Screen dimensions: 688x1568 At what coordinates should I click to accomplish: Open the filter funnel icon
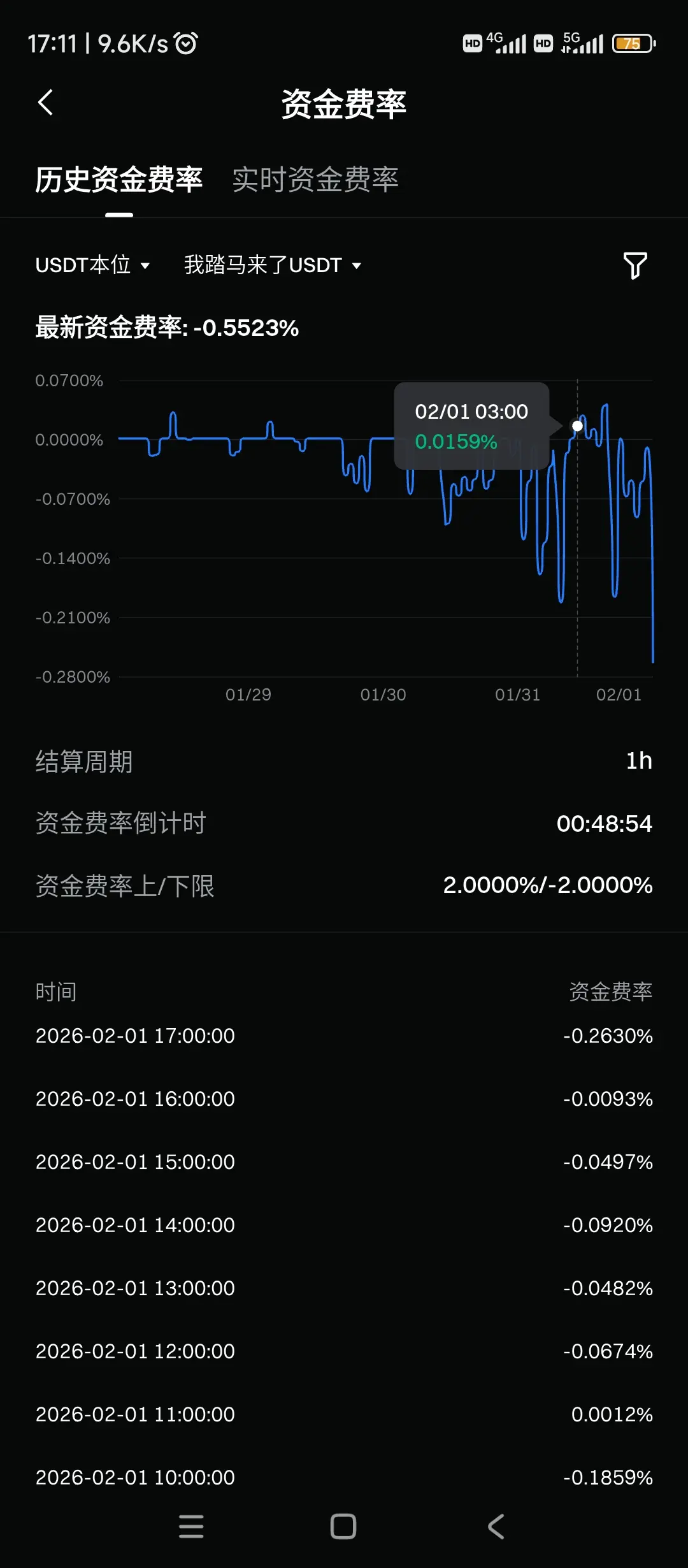coord(634,265)
